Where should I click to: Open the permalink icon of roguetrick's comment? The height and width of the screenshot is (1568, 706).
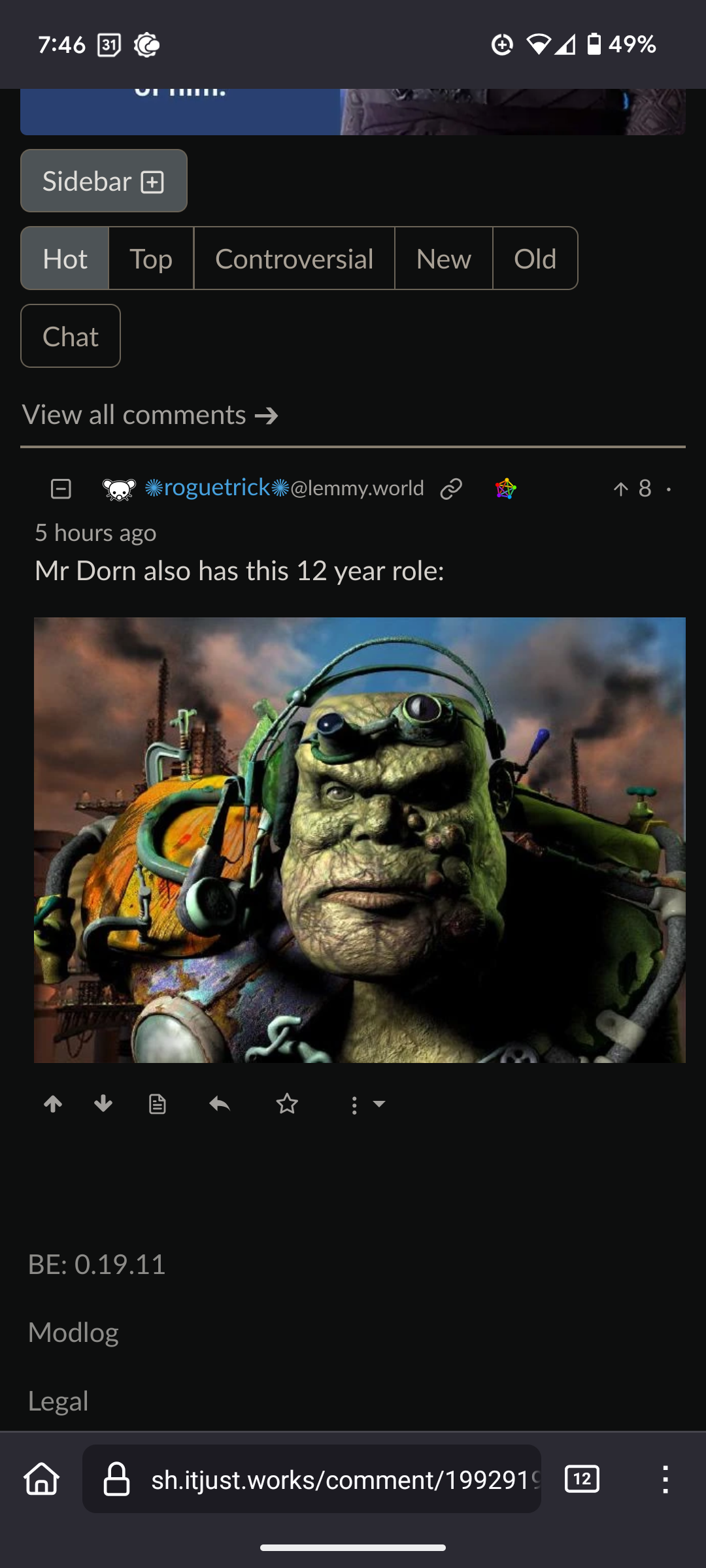451,489
